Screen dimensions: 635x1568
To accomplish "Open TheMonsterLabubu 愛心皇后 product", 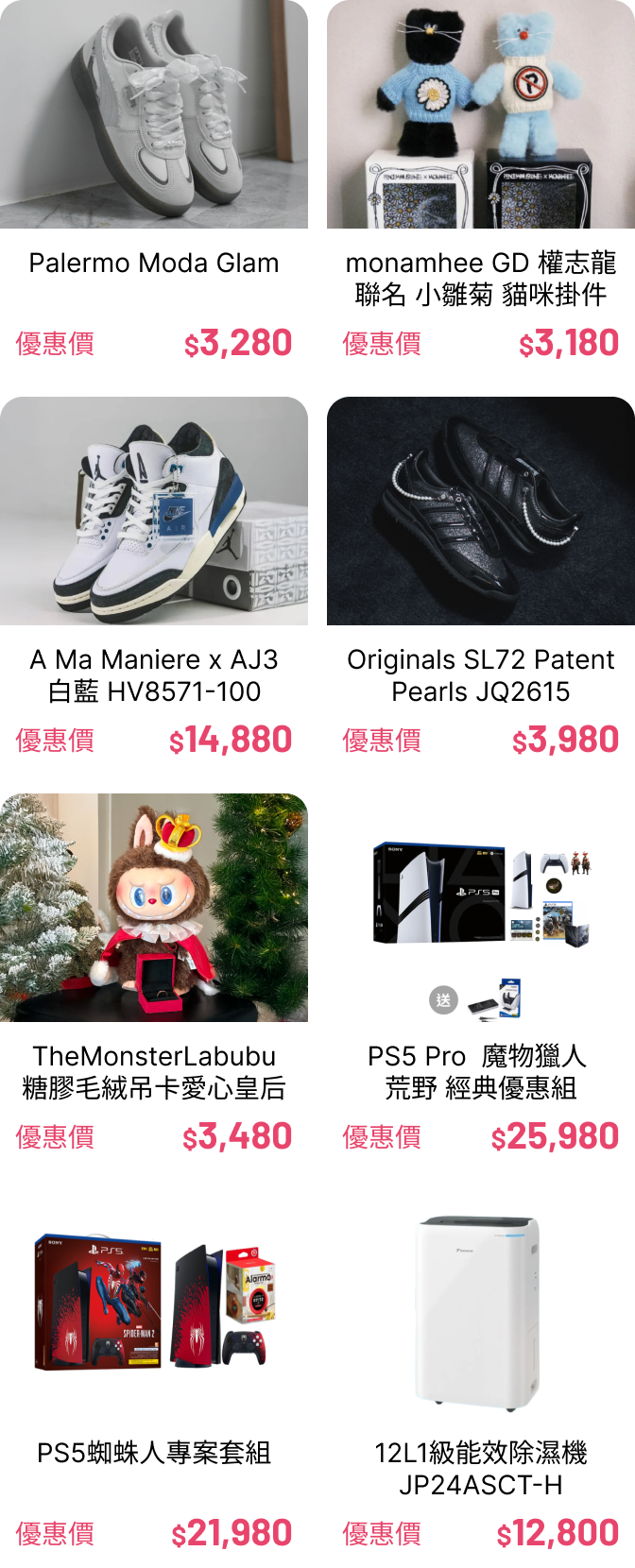I will coord(154,982).
